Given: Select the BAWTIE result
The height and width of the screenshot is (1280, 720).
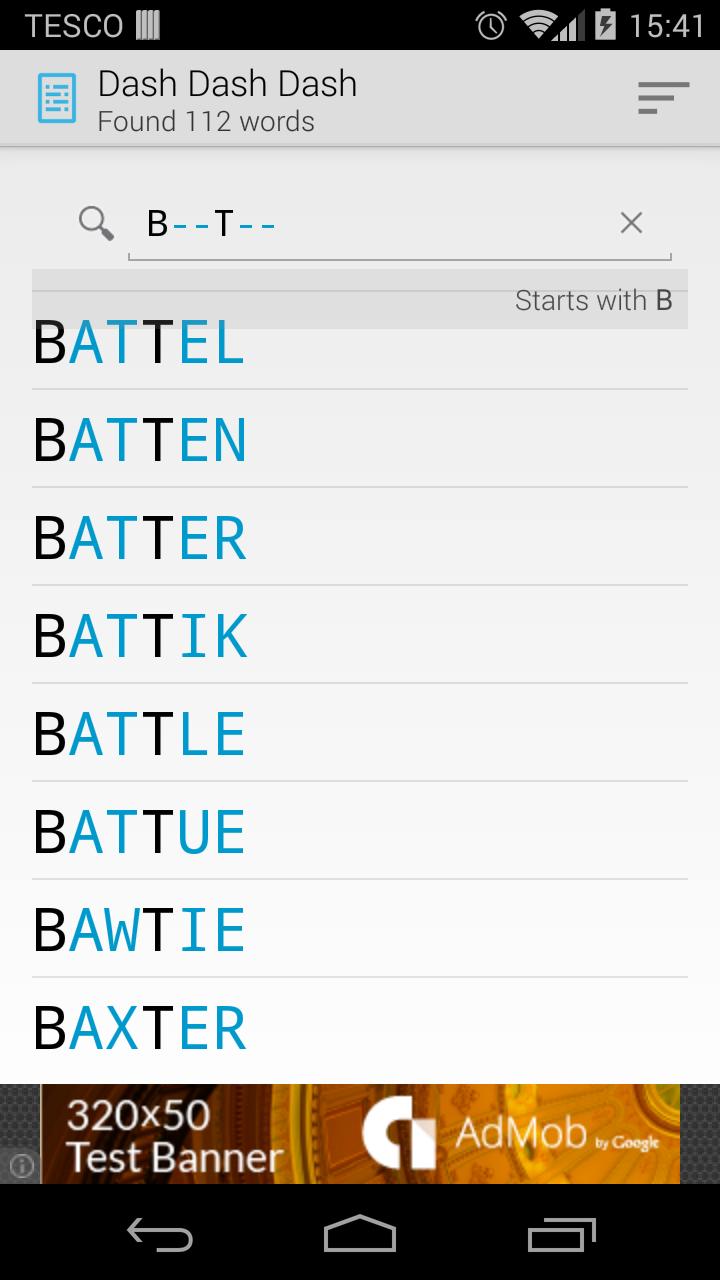Looking at the screenshot, I should 360,930.
